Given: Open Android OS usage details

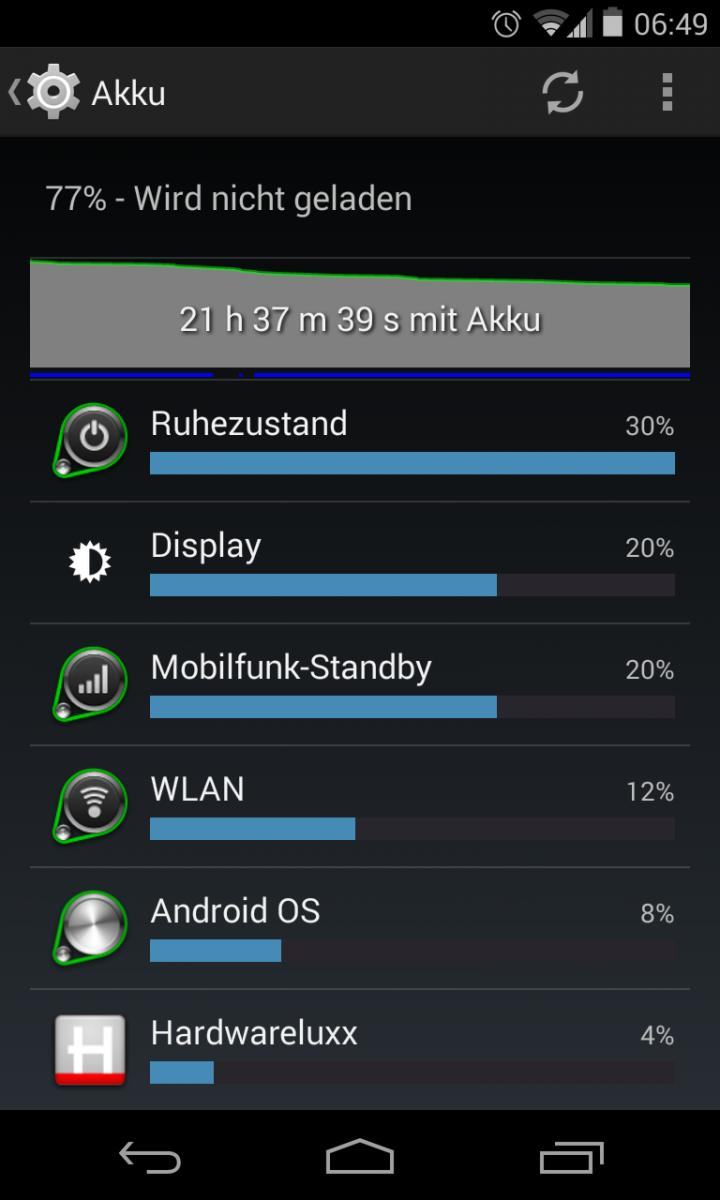Looking at the screenshot, I should coord(360,929).
